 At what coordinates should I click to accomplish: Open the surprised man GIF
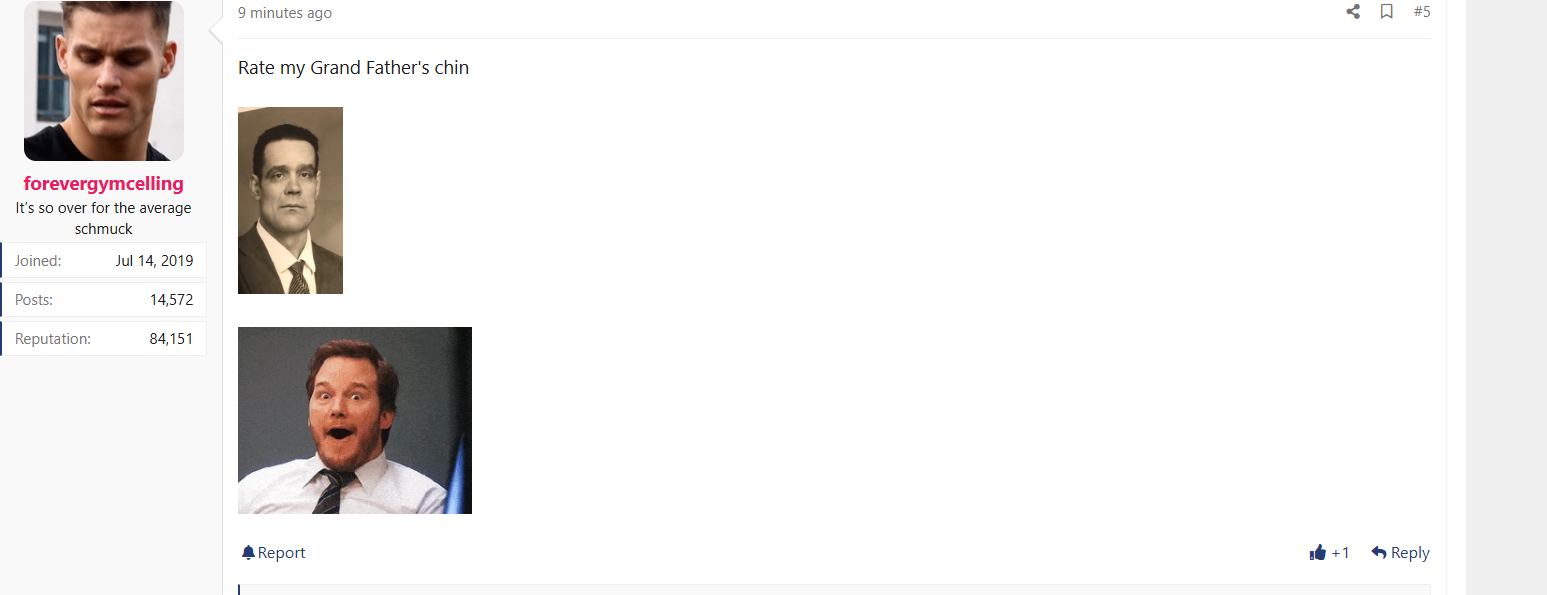[x=354, y=420]
